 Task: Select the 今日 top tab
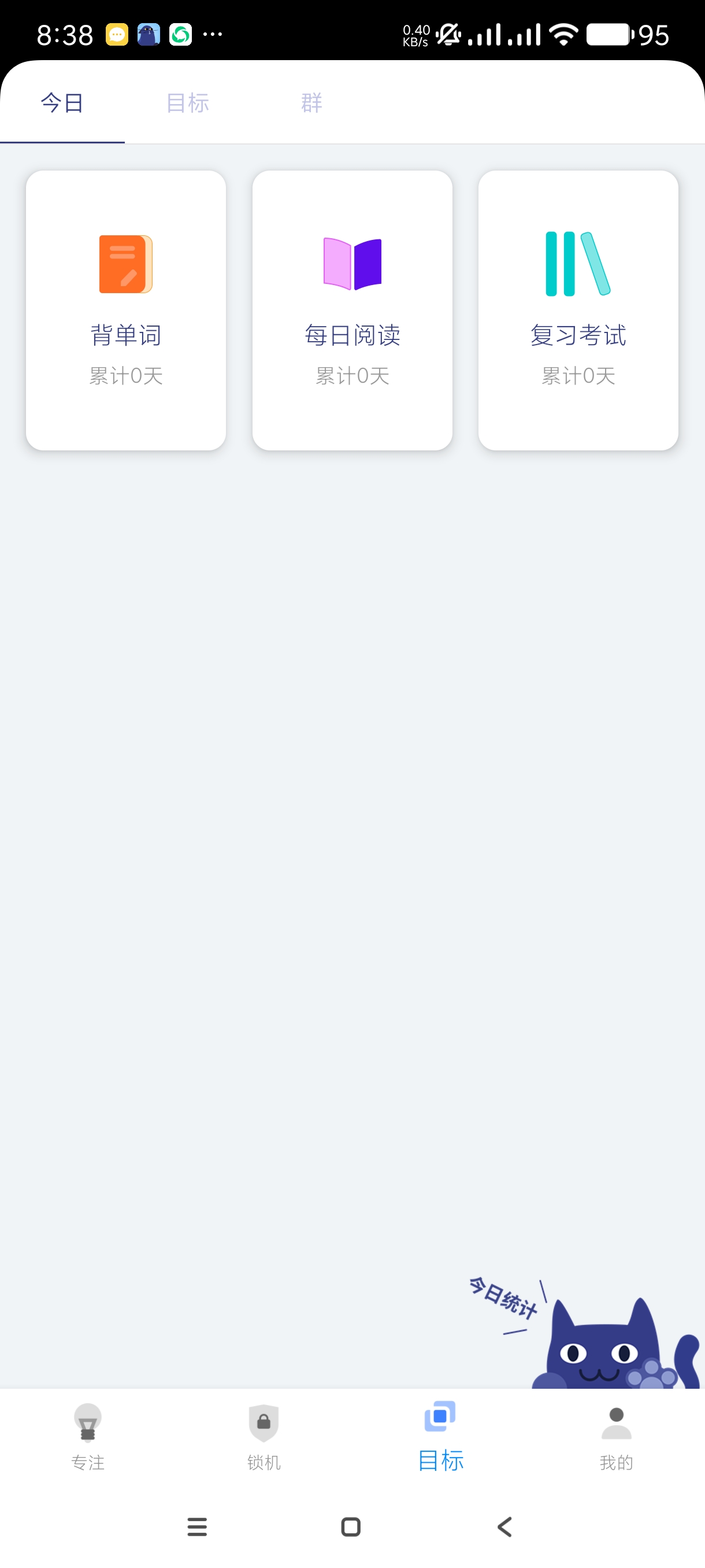(x=62, y=103)
